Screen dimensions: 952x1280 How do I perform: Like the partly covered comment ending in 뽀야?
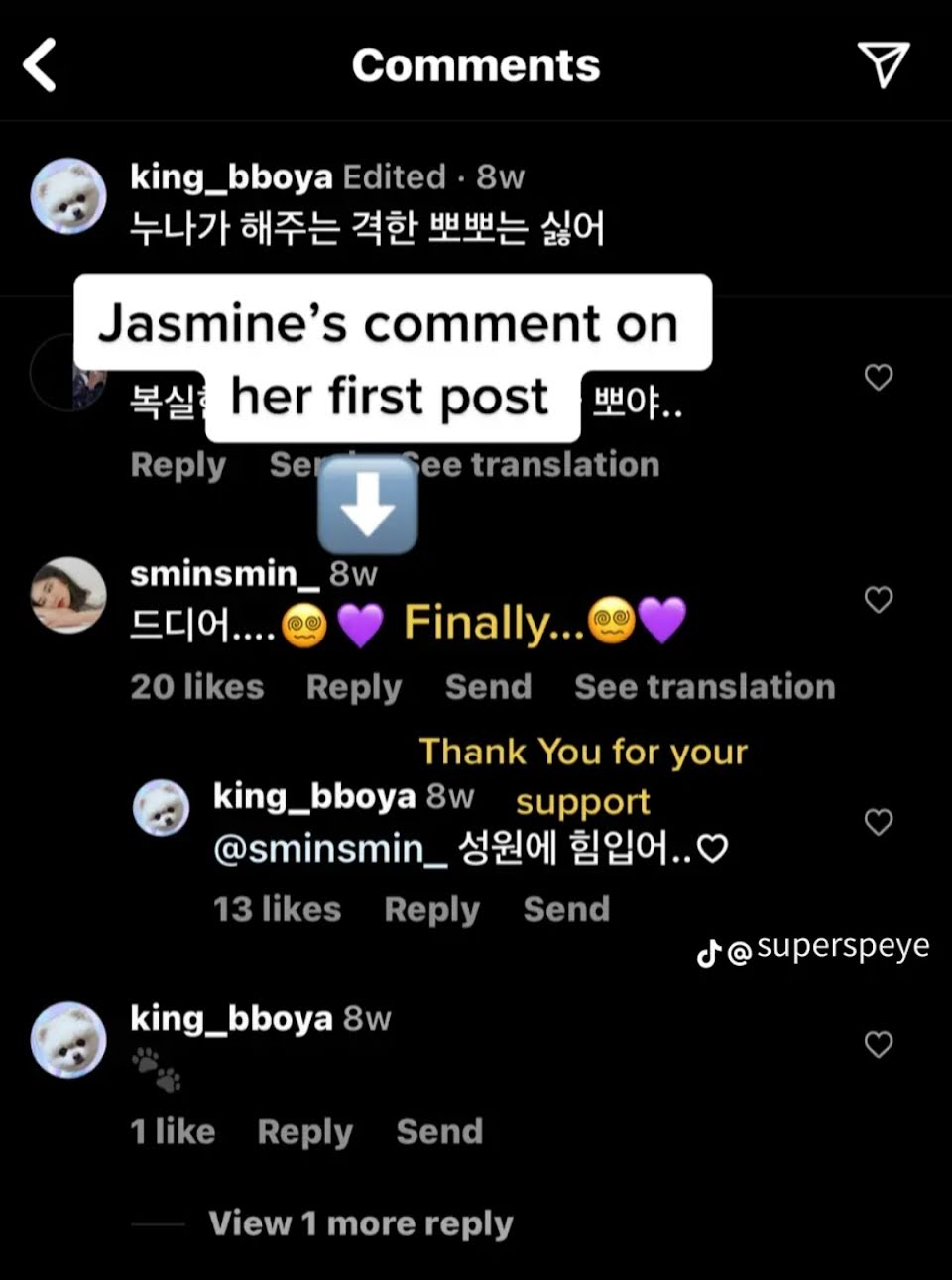(x=878, y=378)
